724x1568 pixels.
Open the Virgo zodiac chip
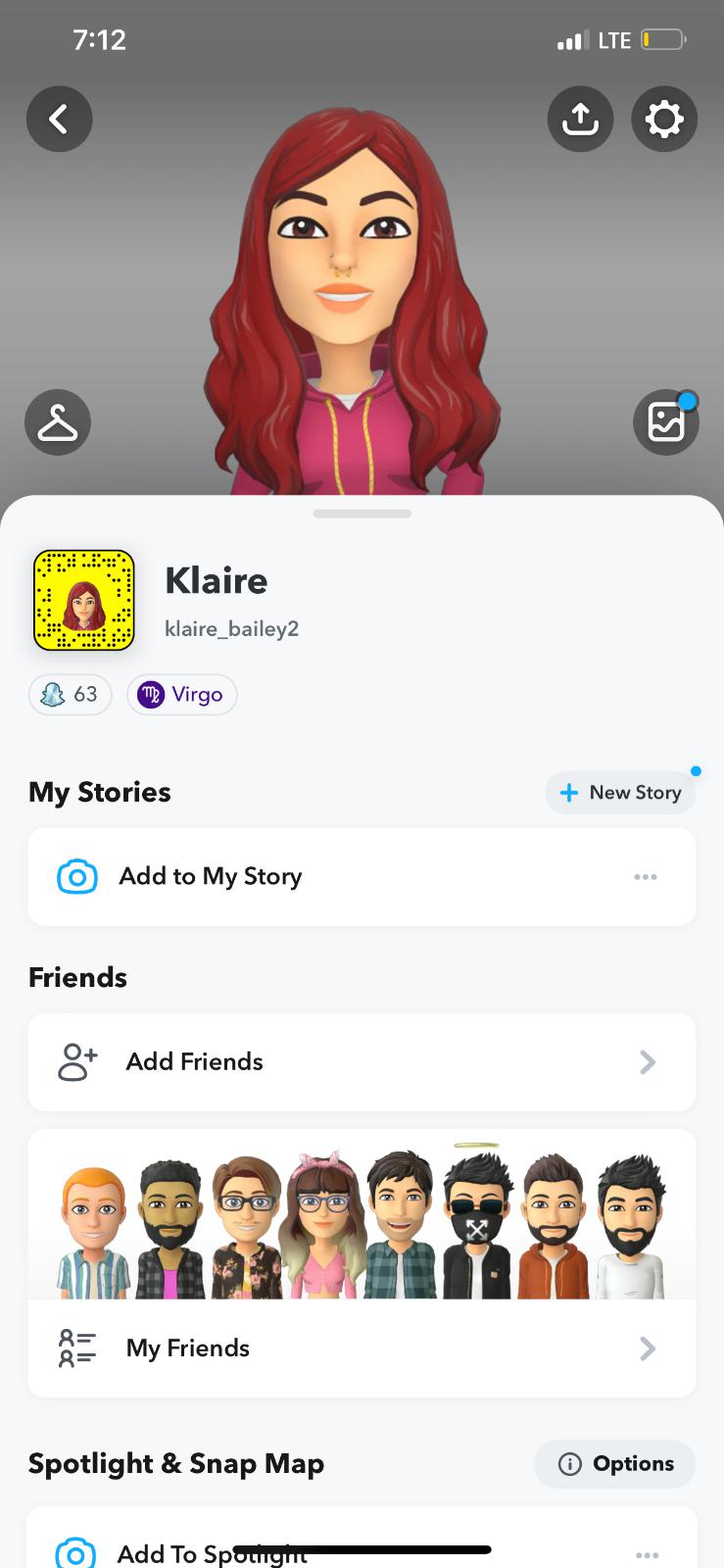pyautogui.click(x=182, y=695)
